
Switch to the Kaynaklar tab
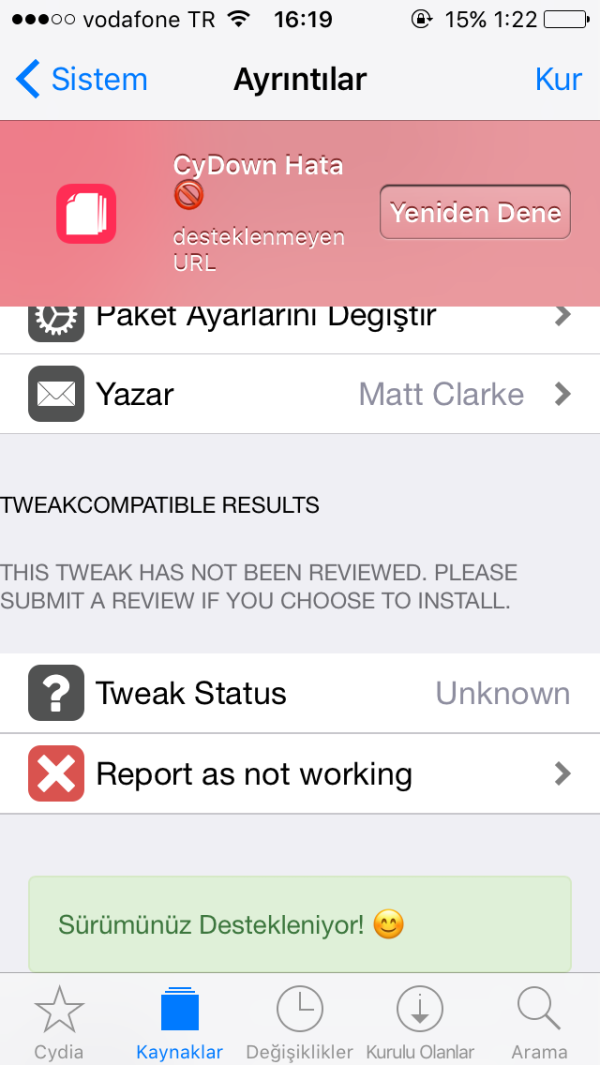tap(180, 1021)
